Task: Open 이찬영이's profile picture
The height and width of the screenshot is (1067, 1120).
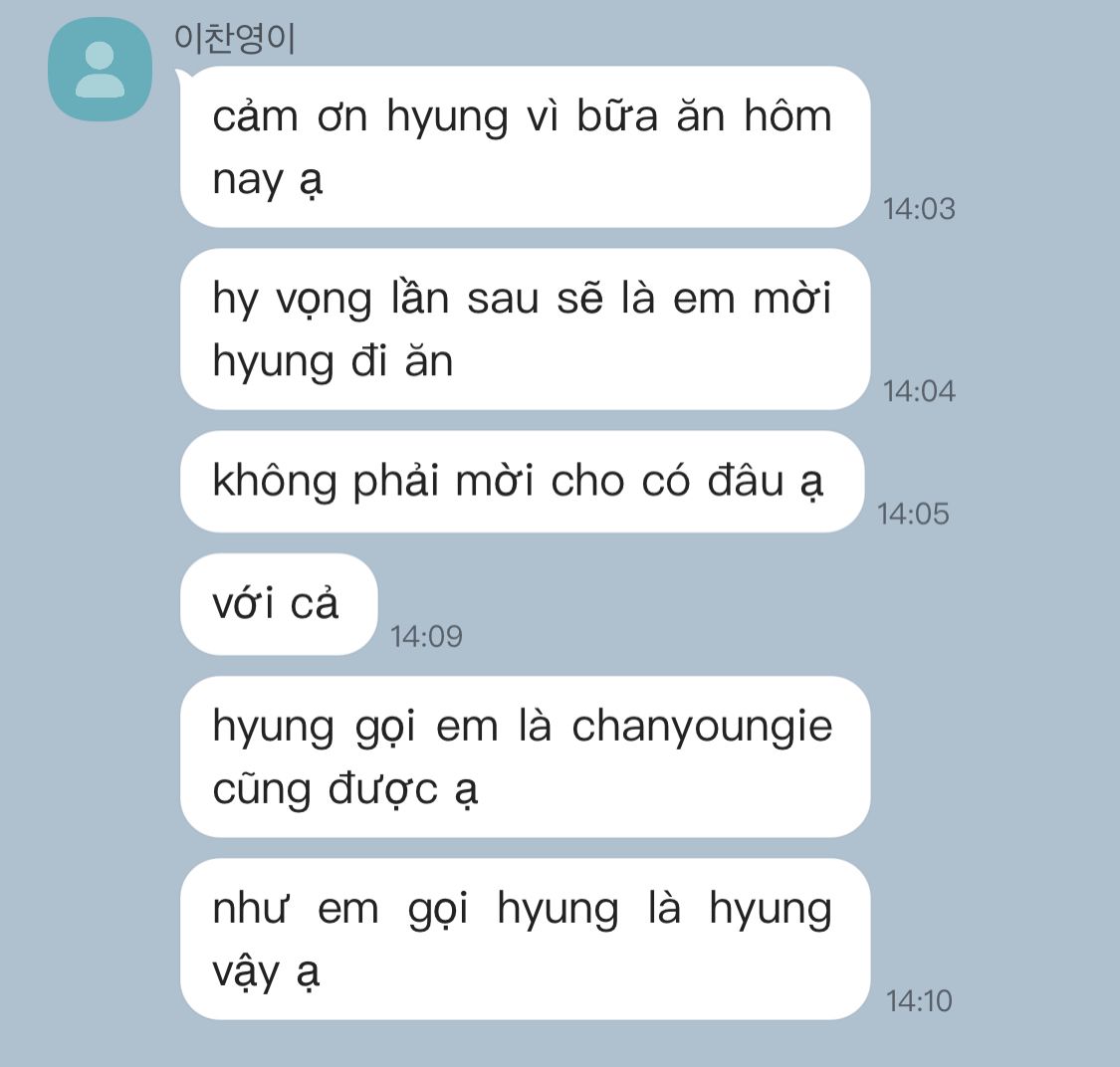Action: click(x=100, y=70)
